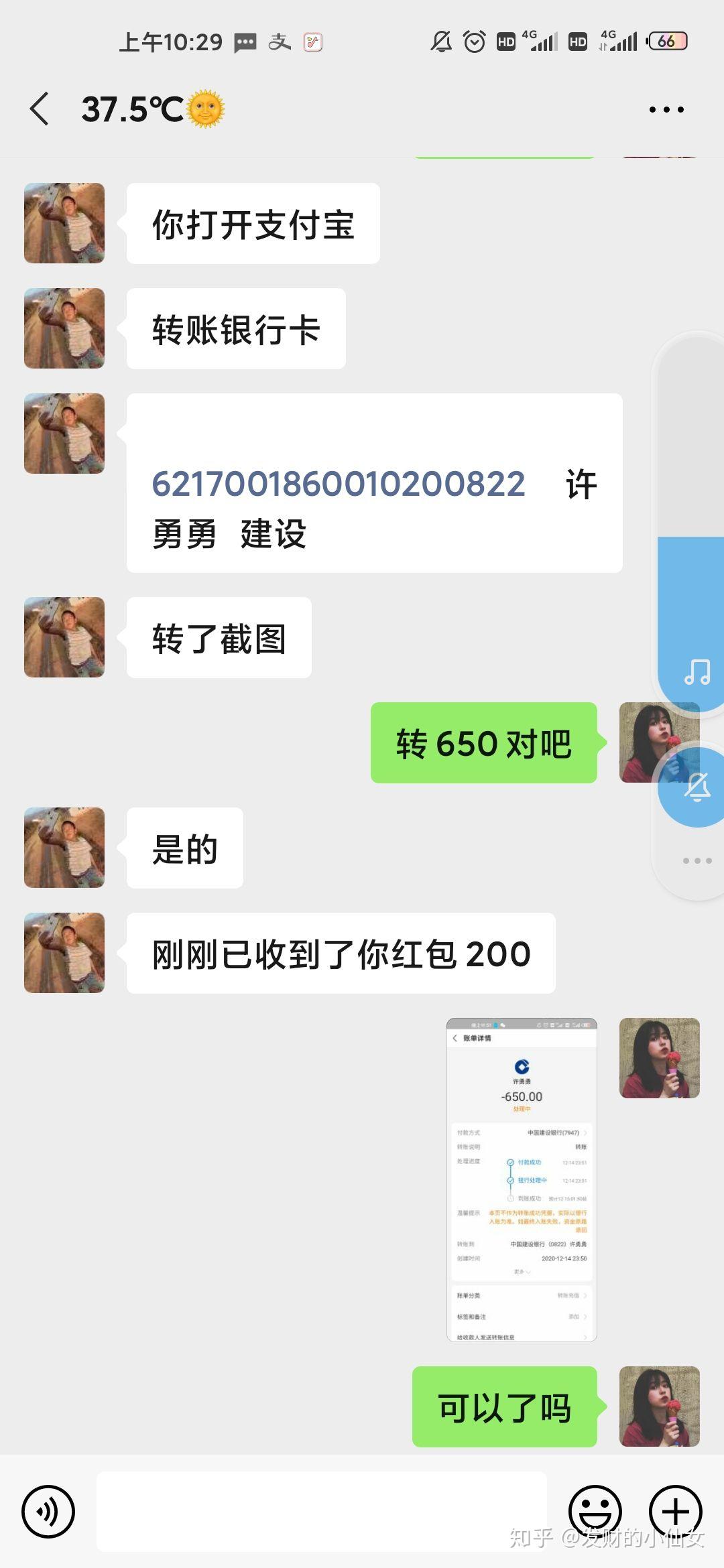Expand the side panel's three-dot options
The image size is (724, 1568).
point(697,860)
